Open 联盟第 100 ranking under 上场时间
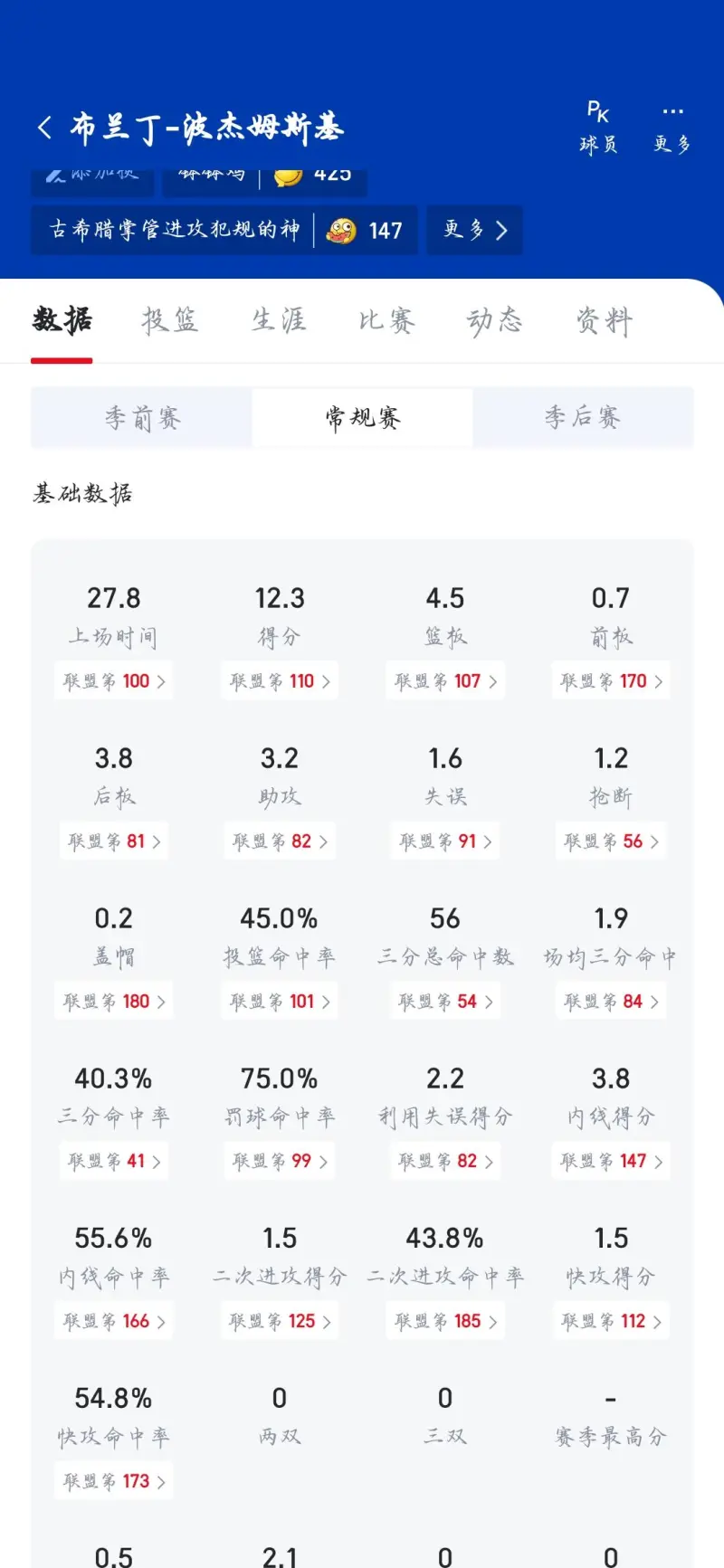 [114, 681]
